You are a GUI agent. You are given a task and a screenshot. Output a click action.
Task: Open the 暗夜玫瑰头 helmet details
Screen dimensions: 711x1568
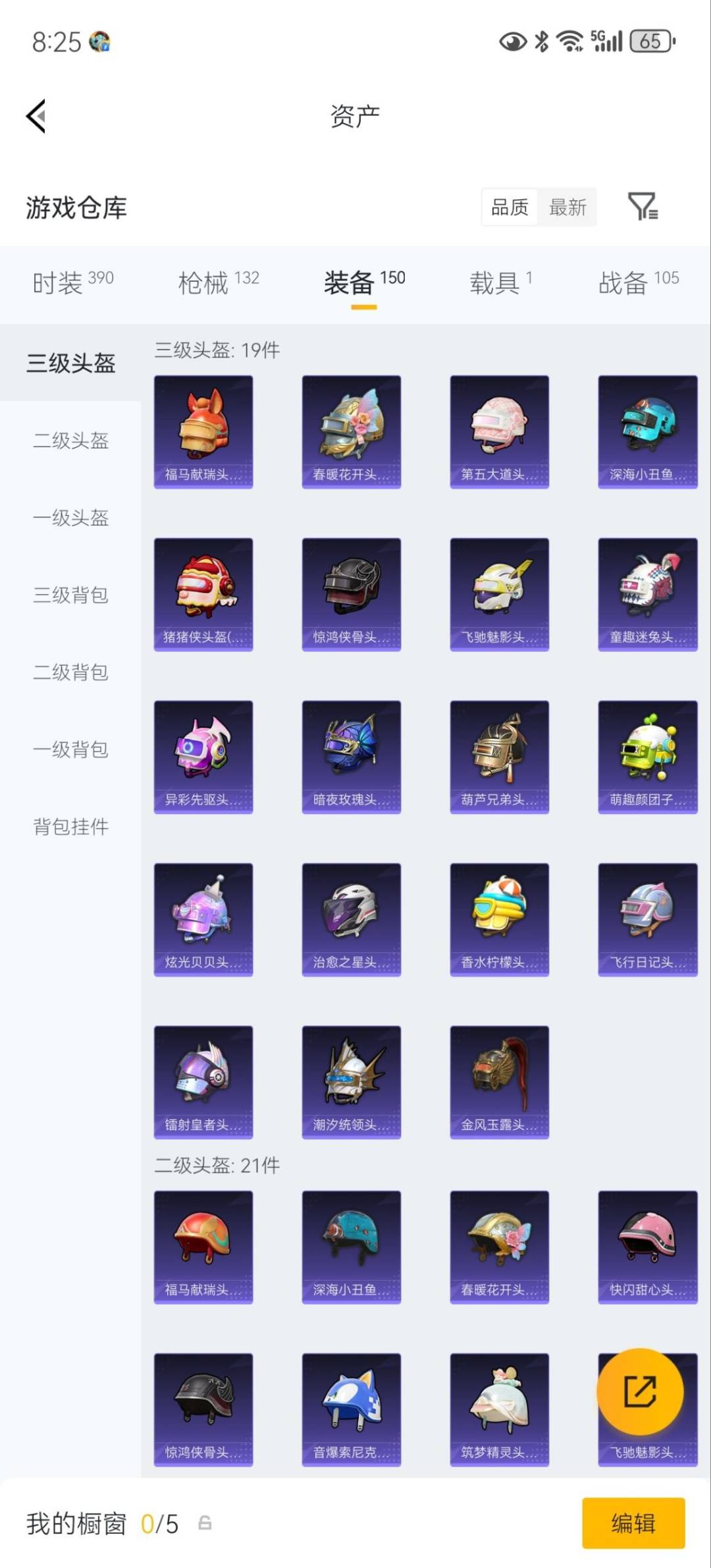point(351,755)
